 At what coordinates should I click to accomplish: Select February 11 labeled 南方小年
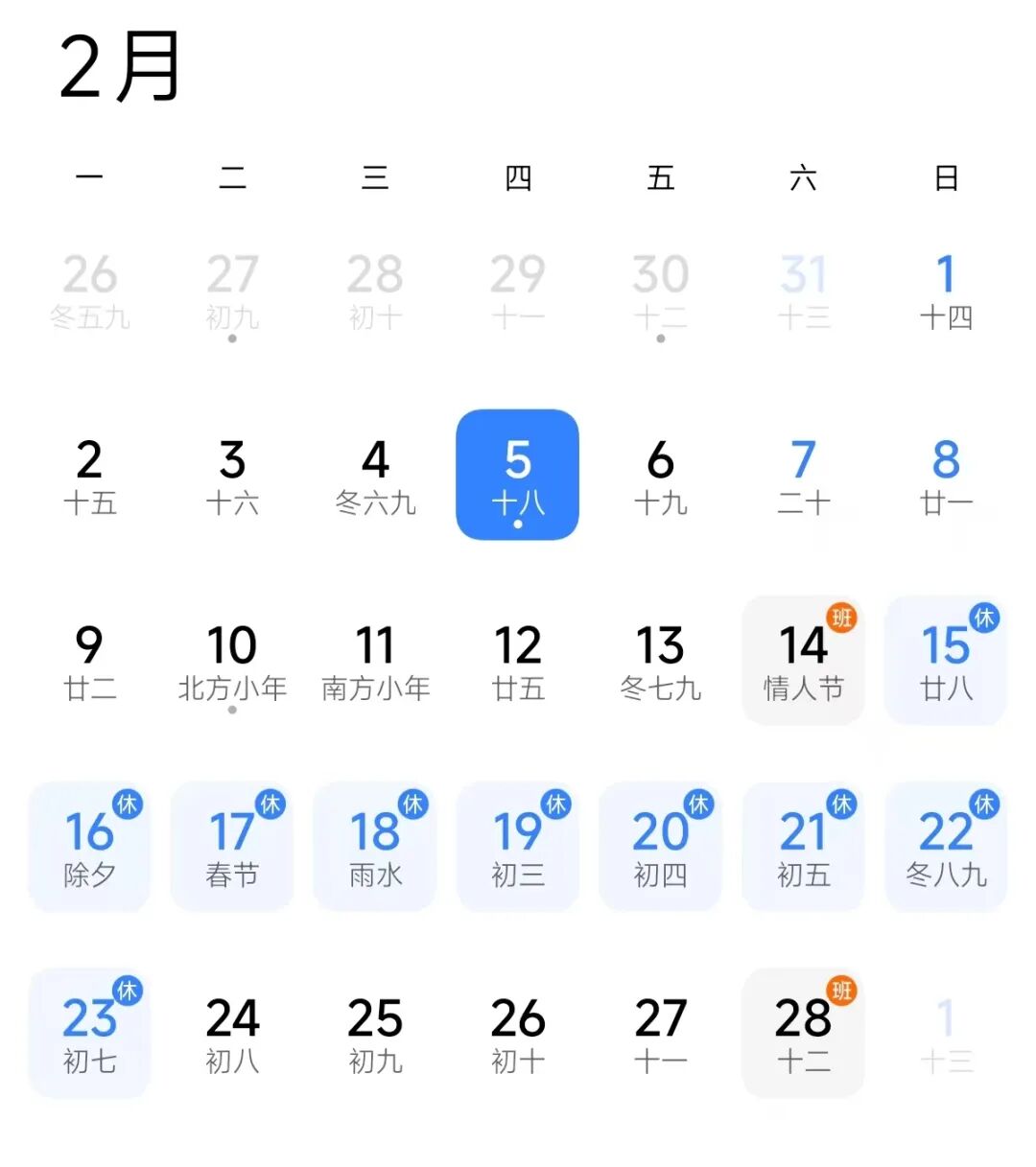[375, 661]
